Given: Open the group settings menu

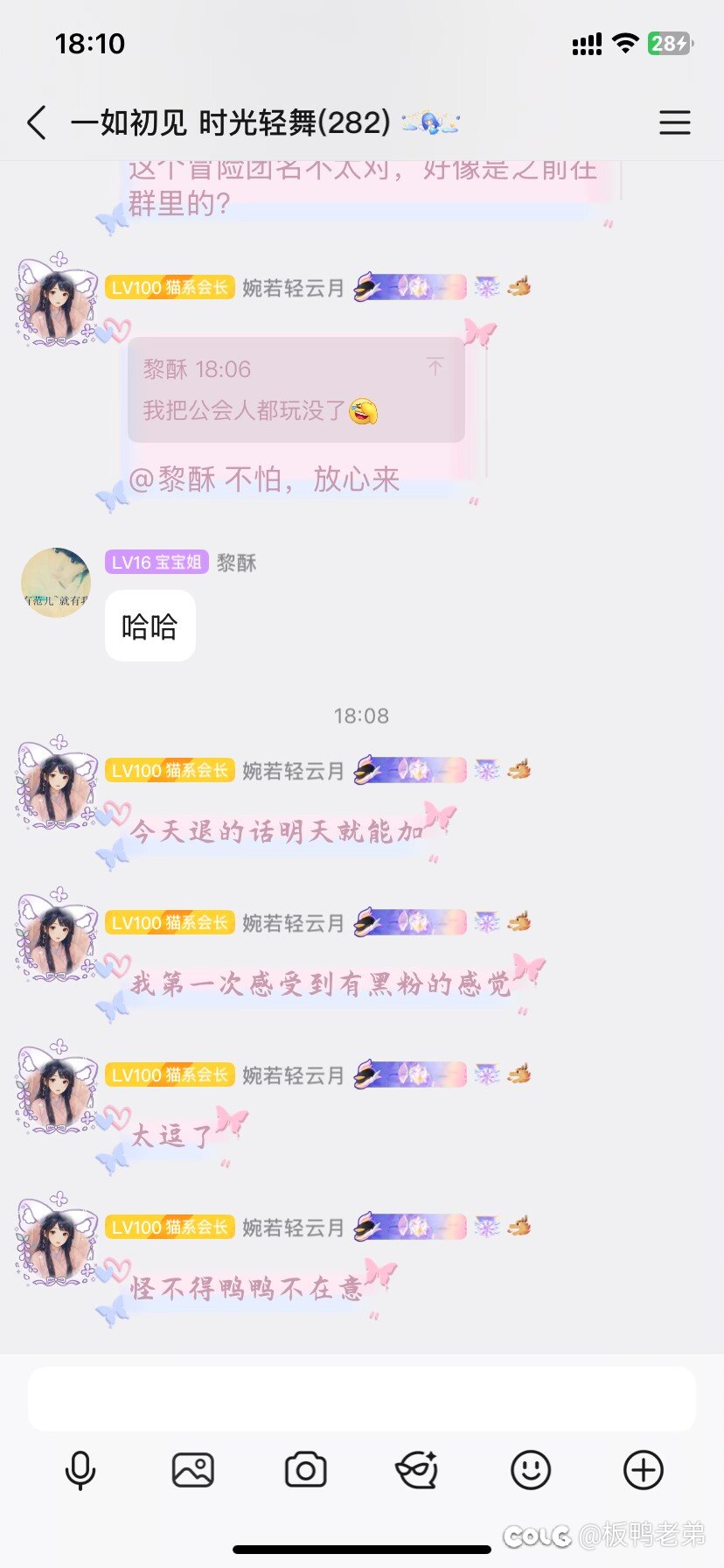Looking at the screenshot, I should click(674, 122).
